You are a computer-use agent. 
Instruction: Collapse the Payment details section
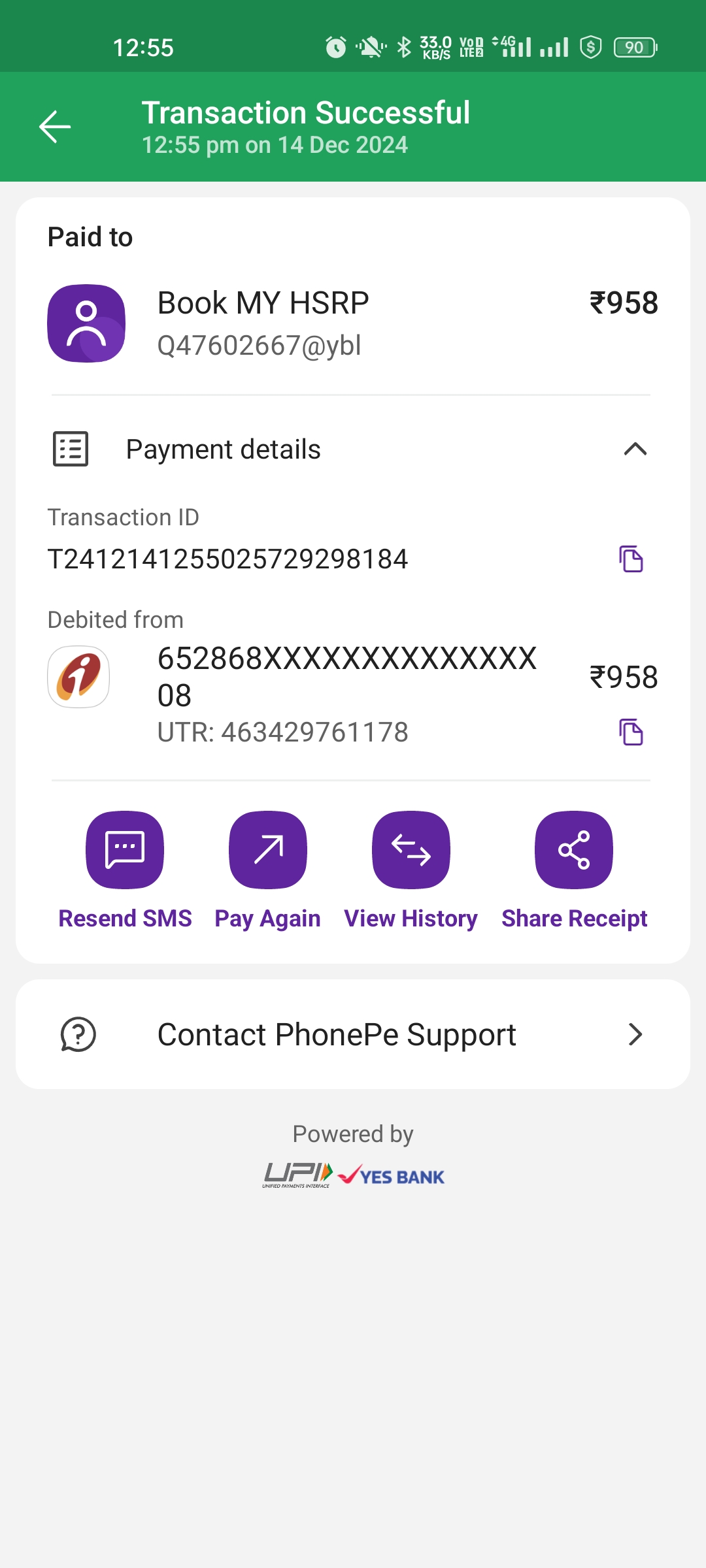(x=635, y=449)
